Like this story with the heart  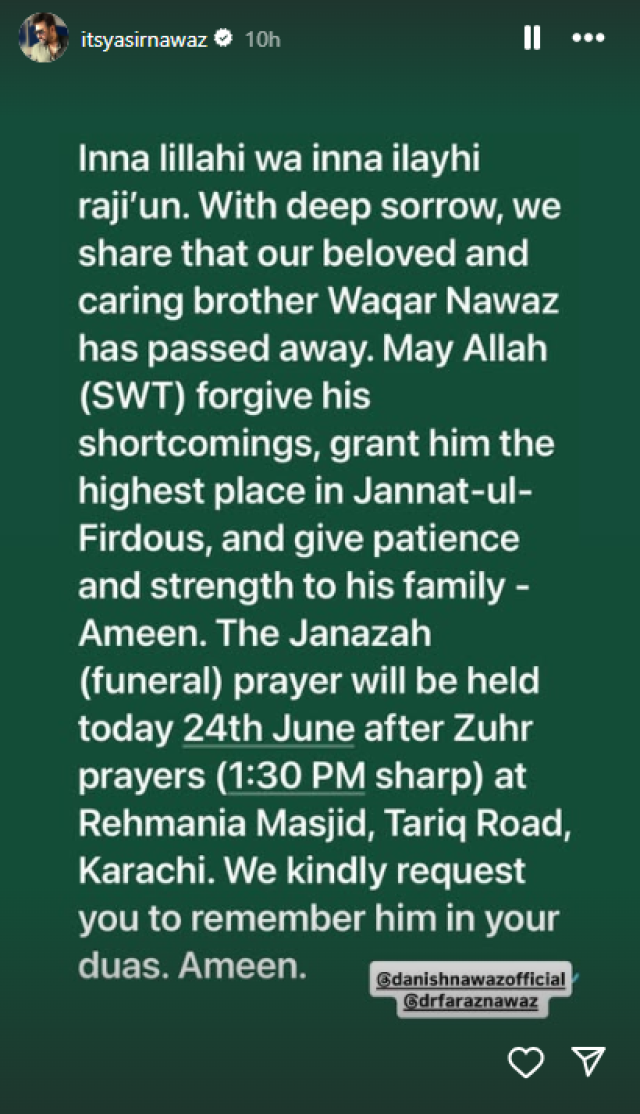524,1060
